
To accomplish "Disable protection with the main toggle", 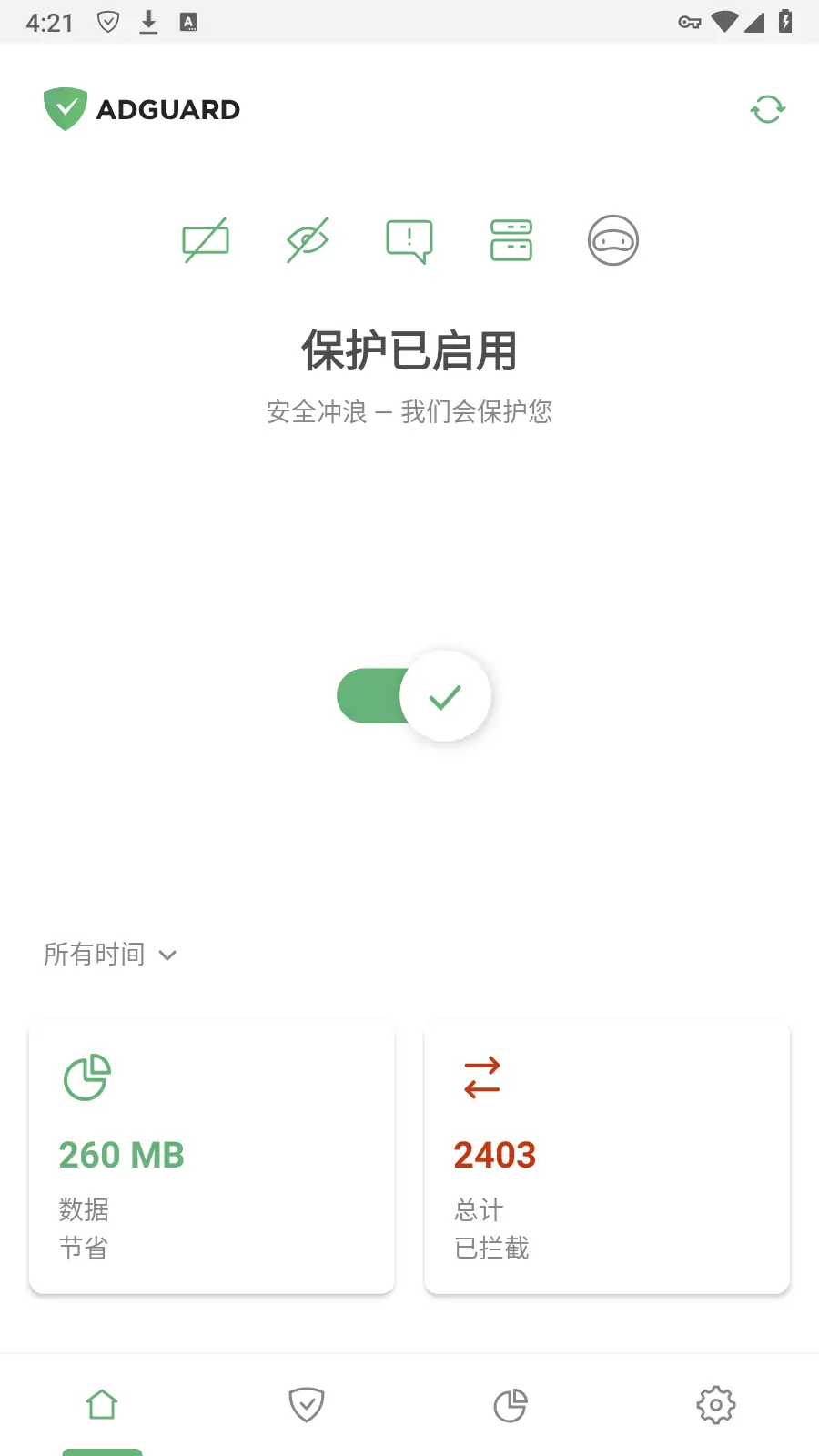I will [x=409, y=695].
